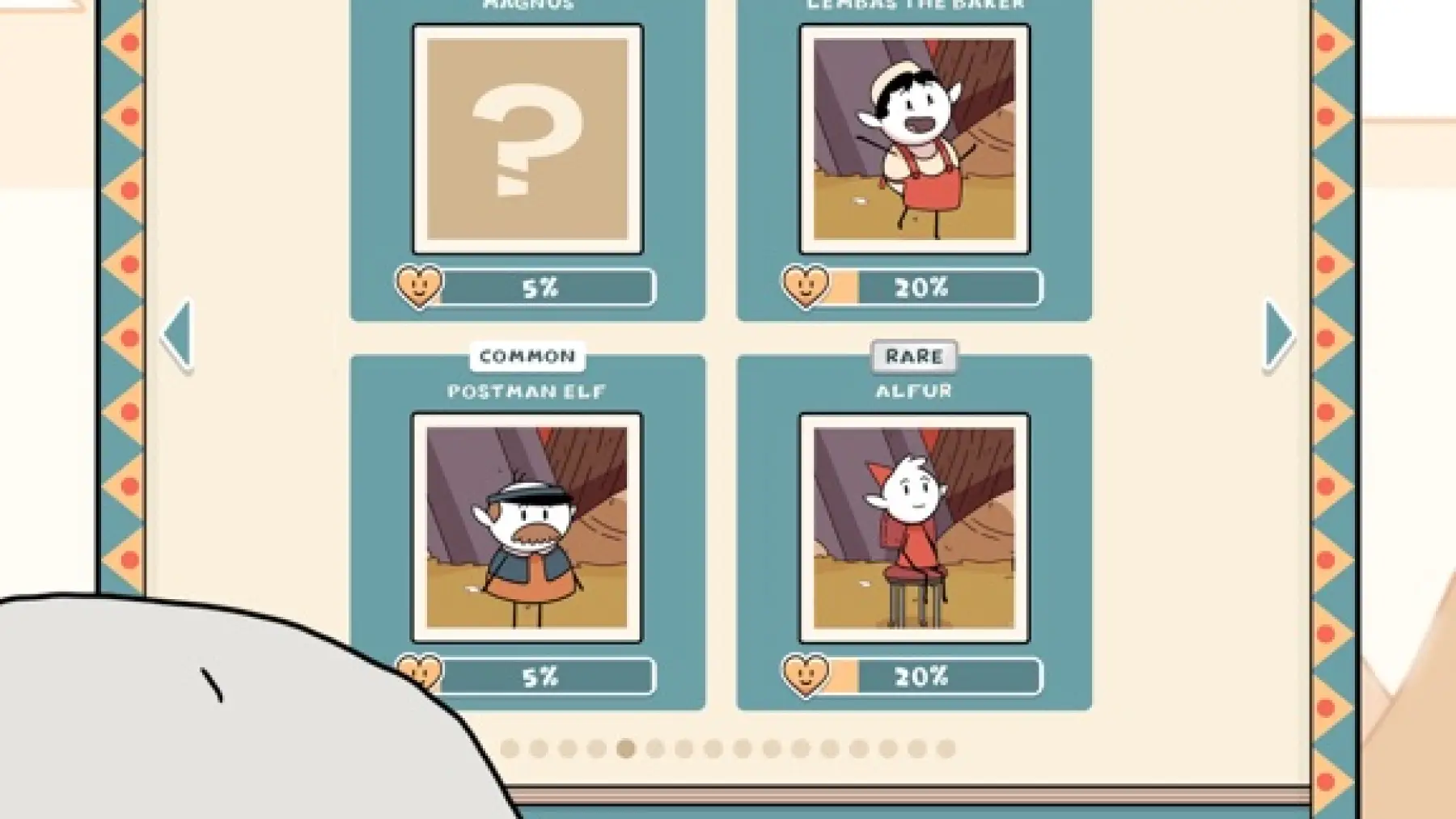The height and width of the screenshot is (819, 1456).
Task: View the Alfur character card
Action: tap(914, 528)
